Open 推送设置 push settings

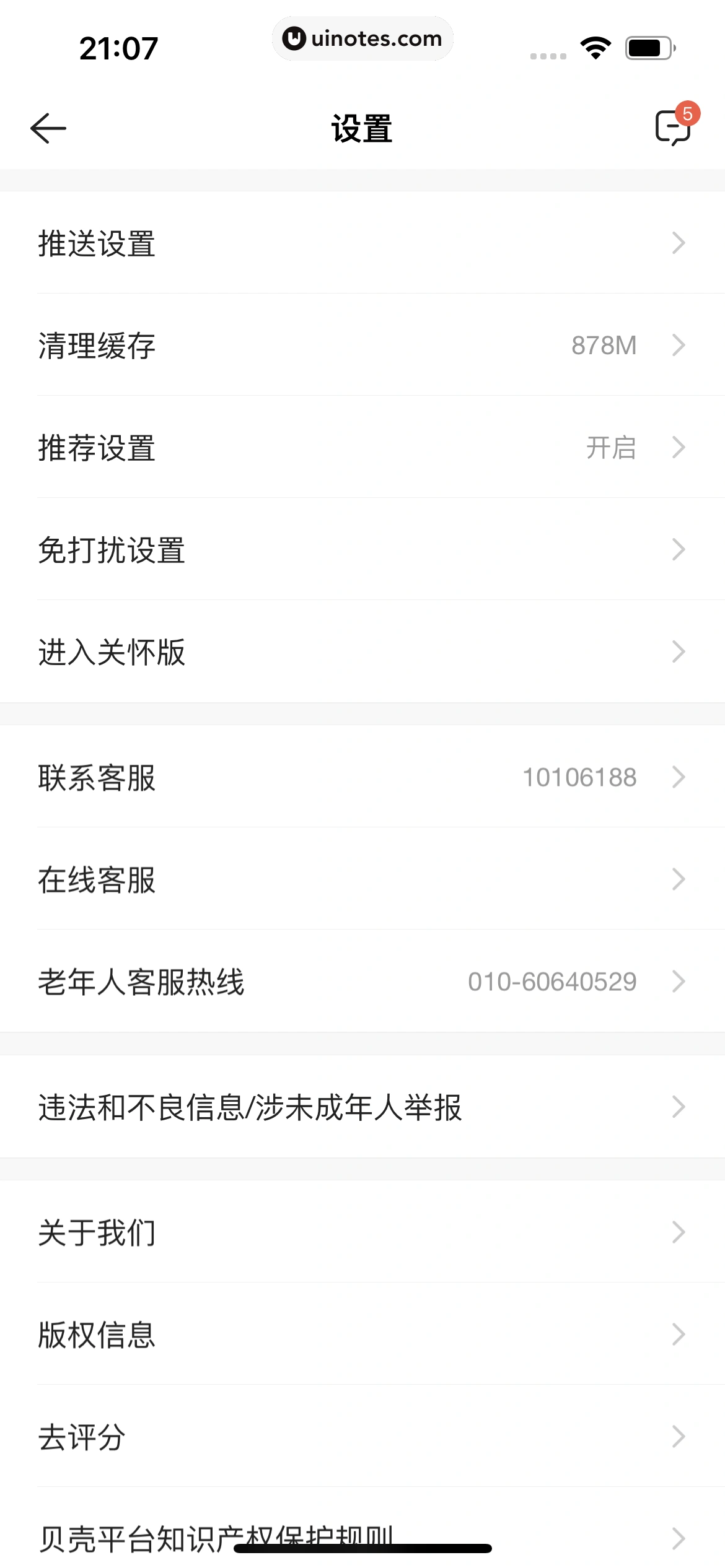(362, 243)
